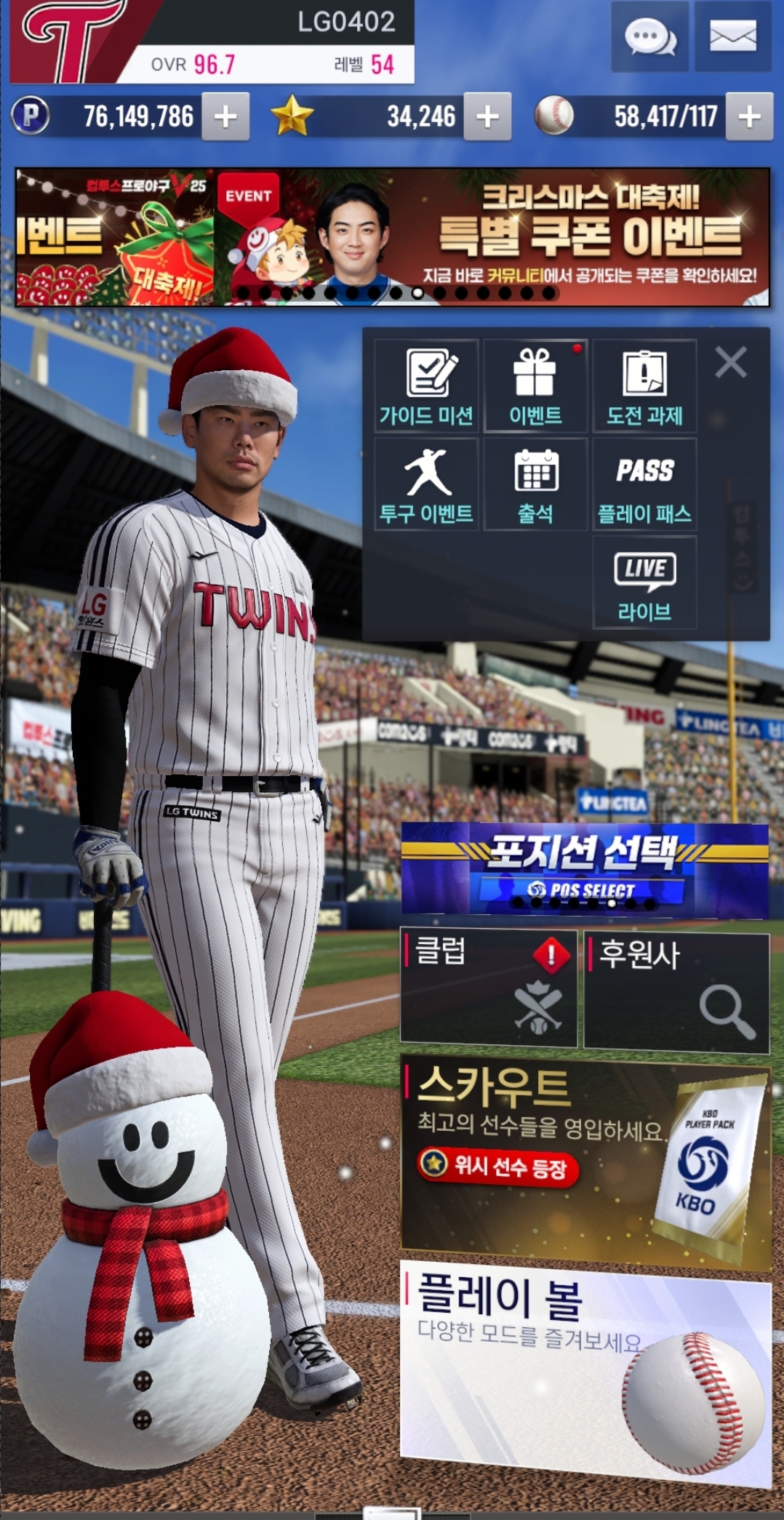Close the quick menu panel
784x1520 pixels.
(x=730, y=362)
